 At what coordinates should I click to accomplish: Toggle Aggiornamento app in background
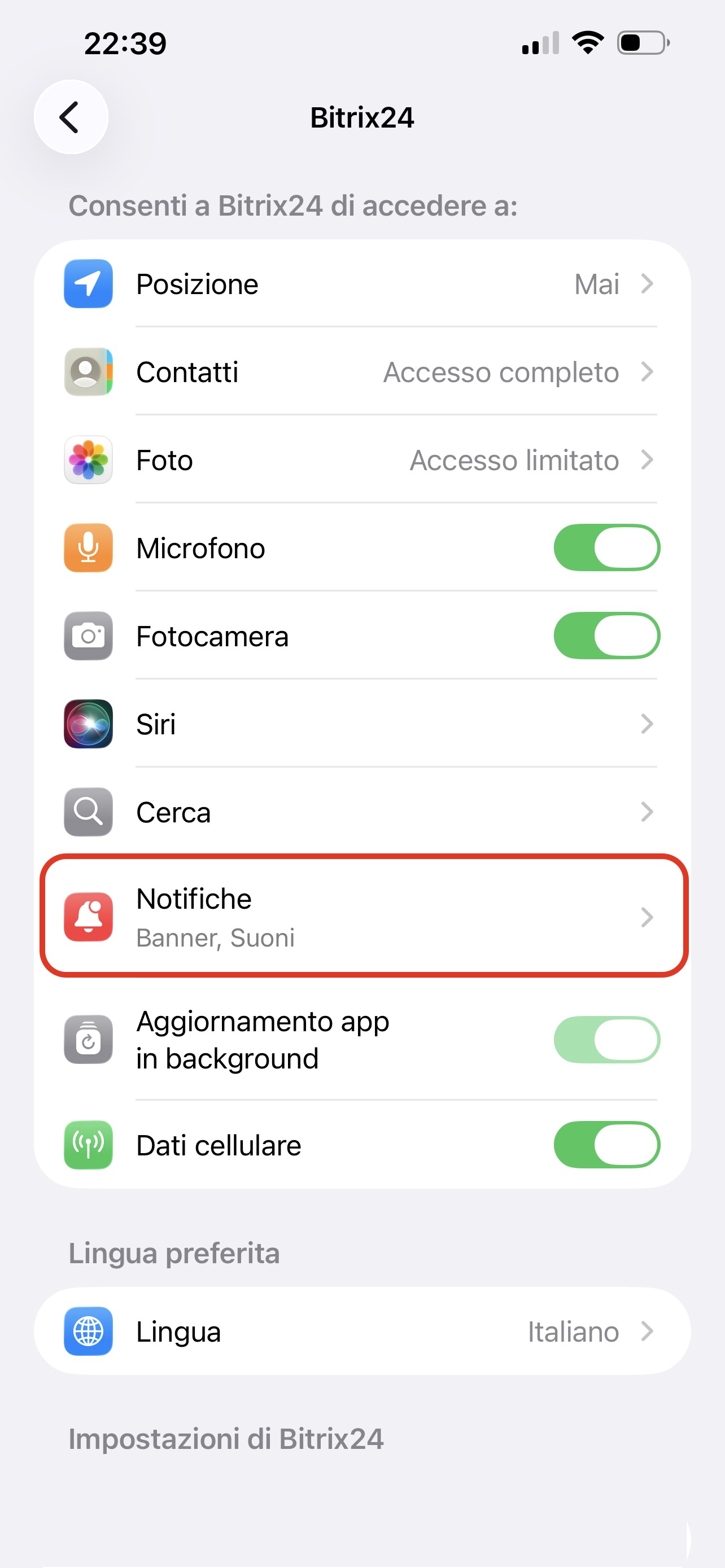(x=606, y=1040)
